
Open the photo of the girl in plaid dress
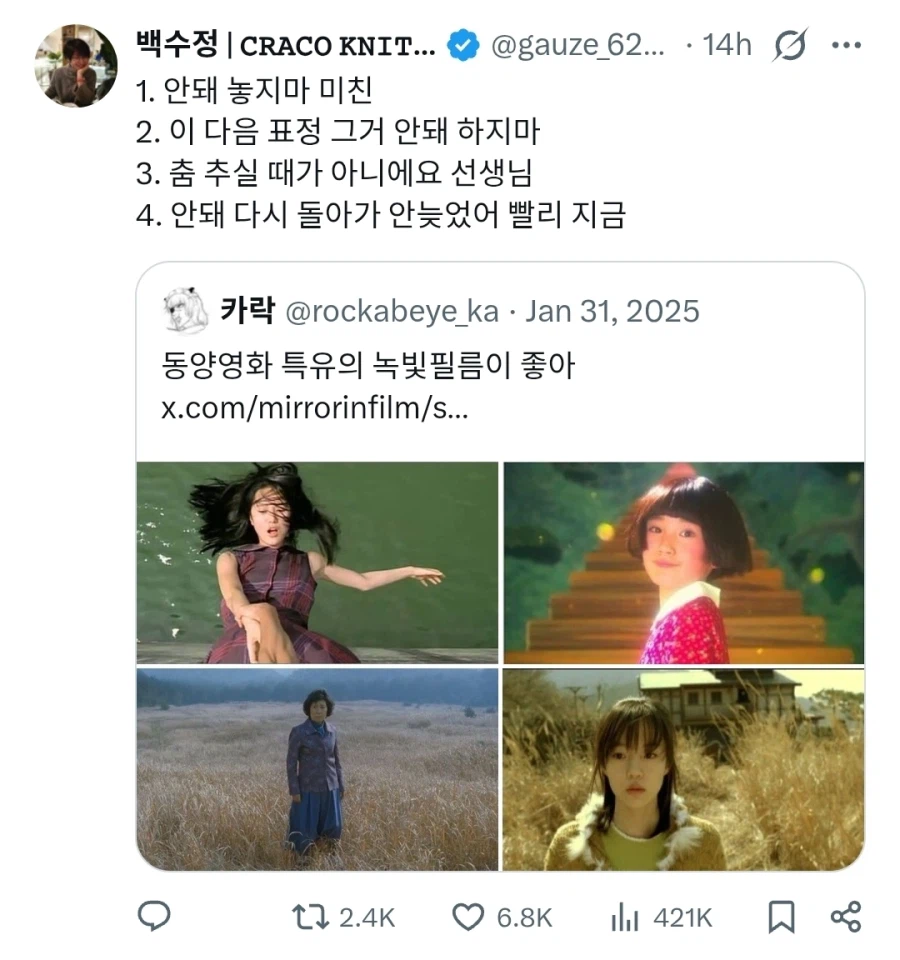coord(317,562)
